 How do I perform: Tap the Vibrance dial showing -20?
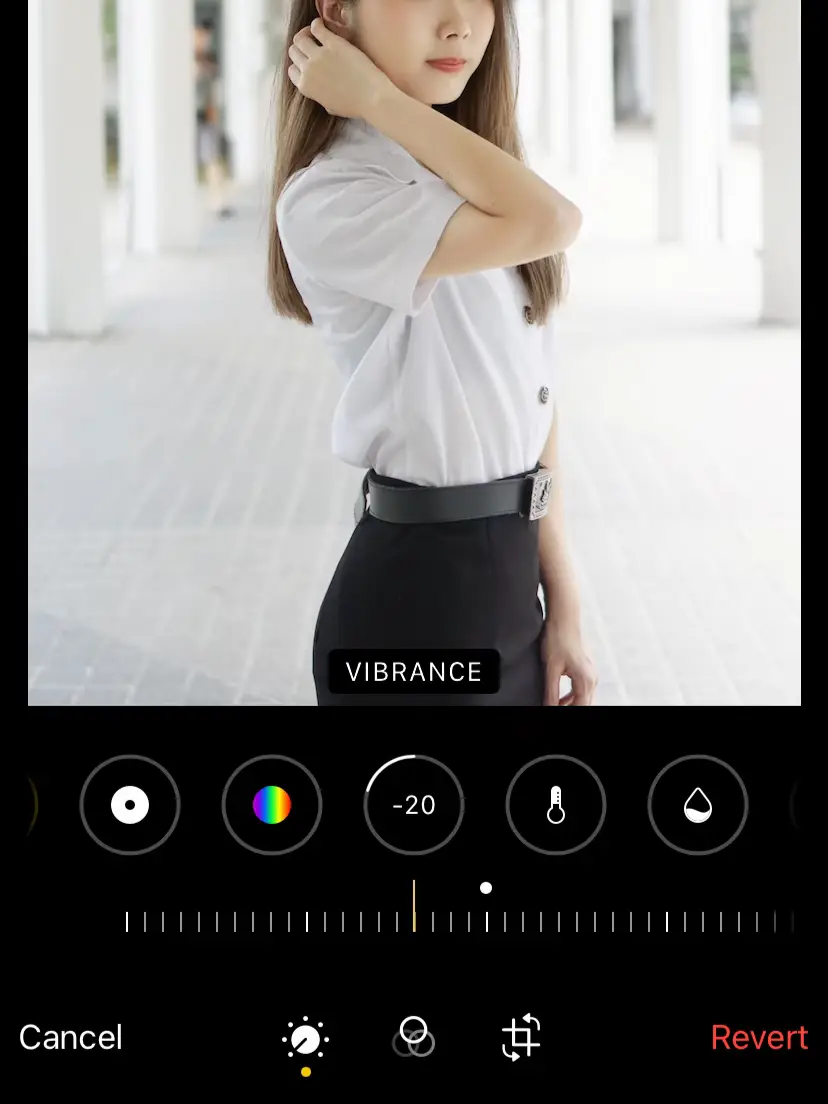[414, 805]
